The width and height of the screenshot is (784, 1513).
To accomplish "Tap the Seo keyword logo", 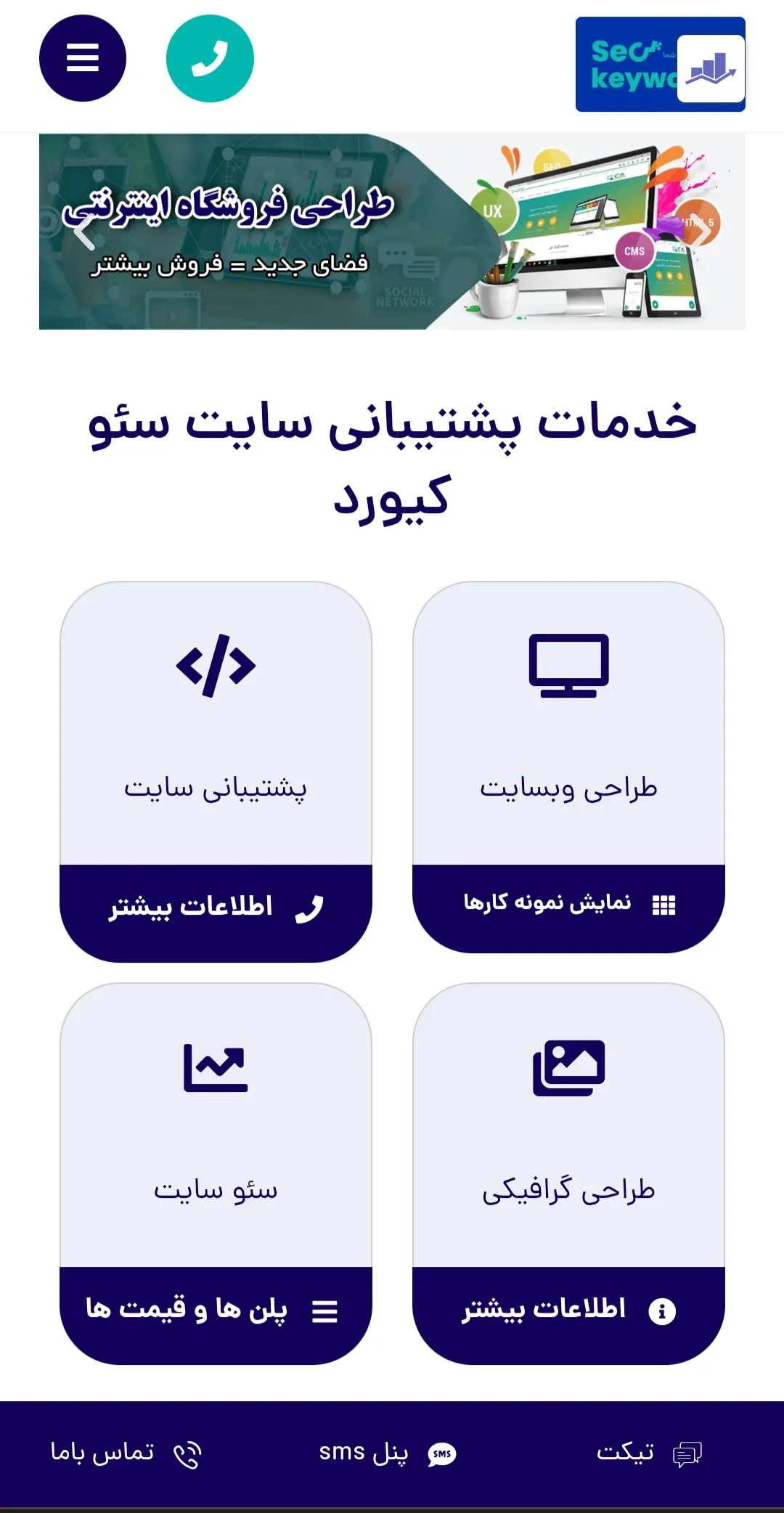I will (x=660, y=65).
